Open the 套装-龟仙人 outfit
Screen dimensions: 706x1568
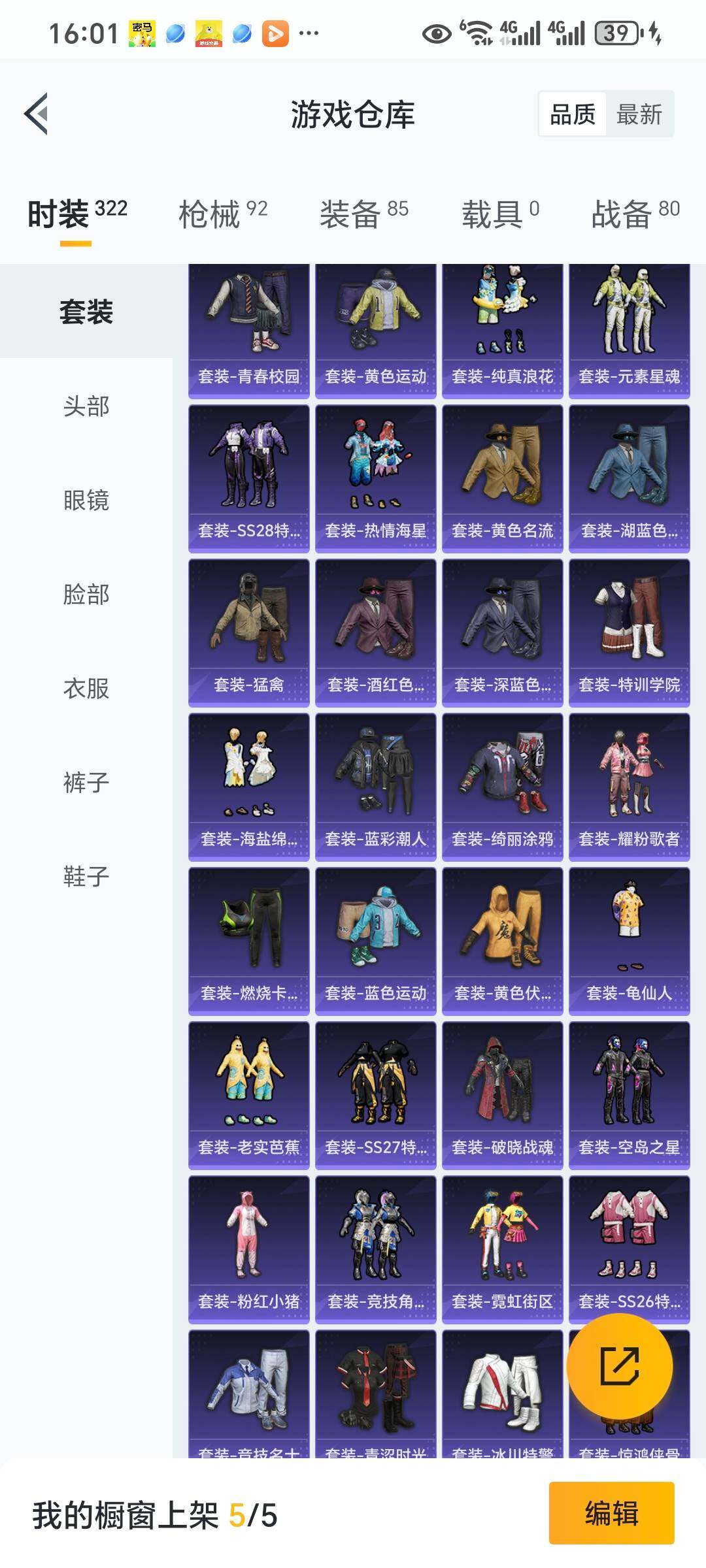[630, 941]
